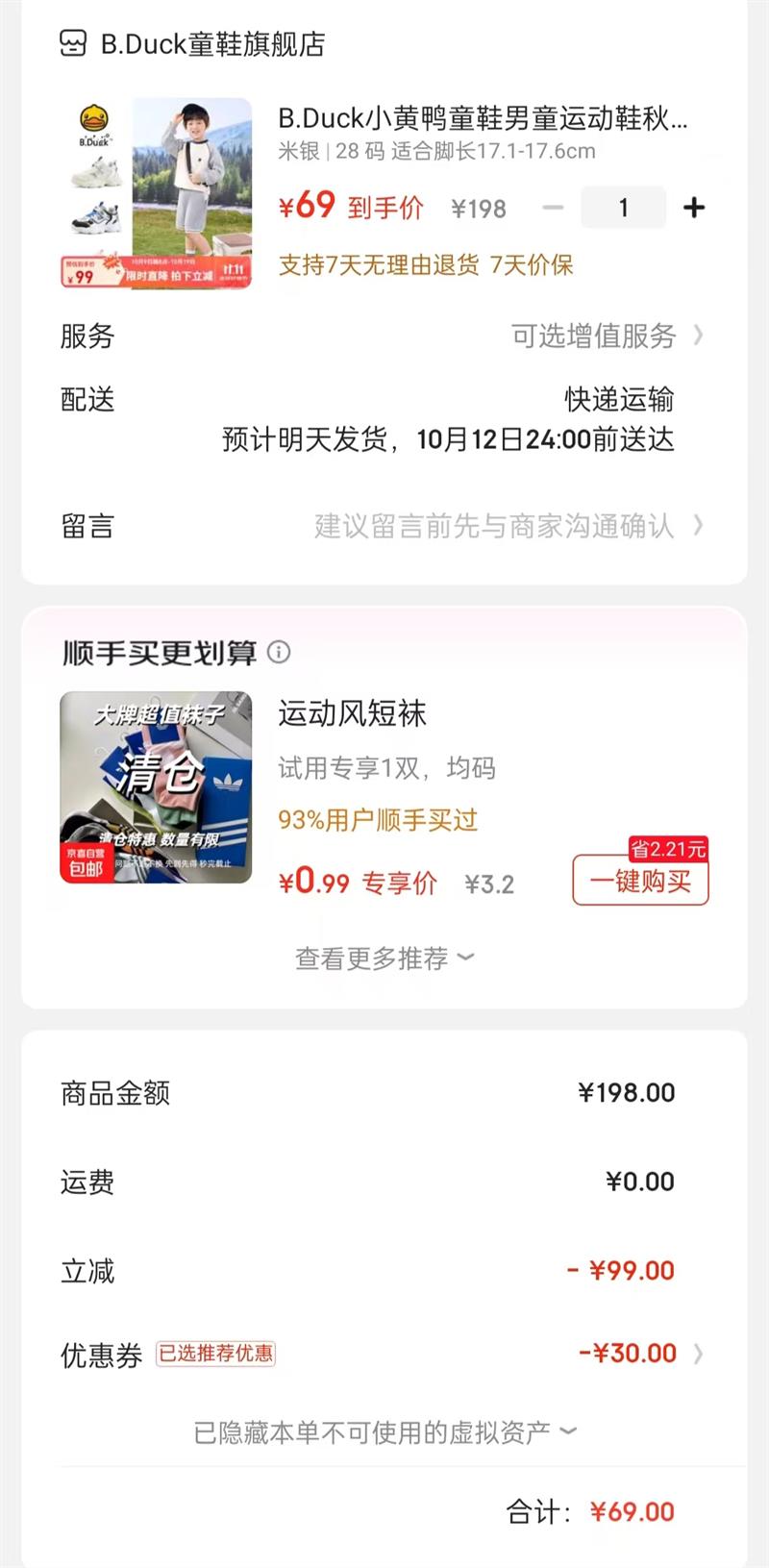Tap the quantity field showing 1
769x1568 pixels.
623,208
